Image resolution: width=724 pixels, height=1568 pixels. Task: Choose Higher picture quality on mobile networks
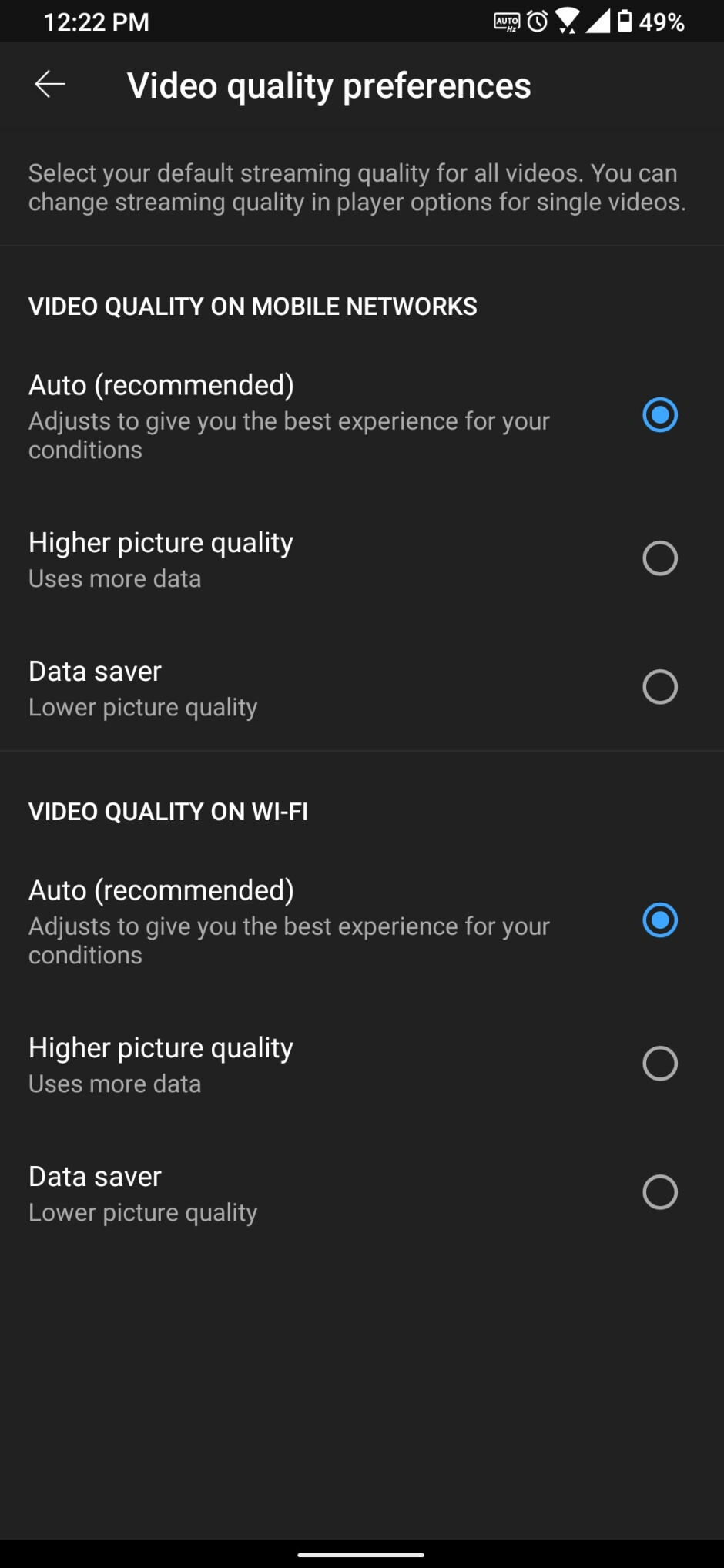coord(659,558)
